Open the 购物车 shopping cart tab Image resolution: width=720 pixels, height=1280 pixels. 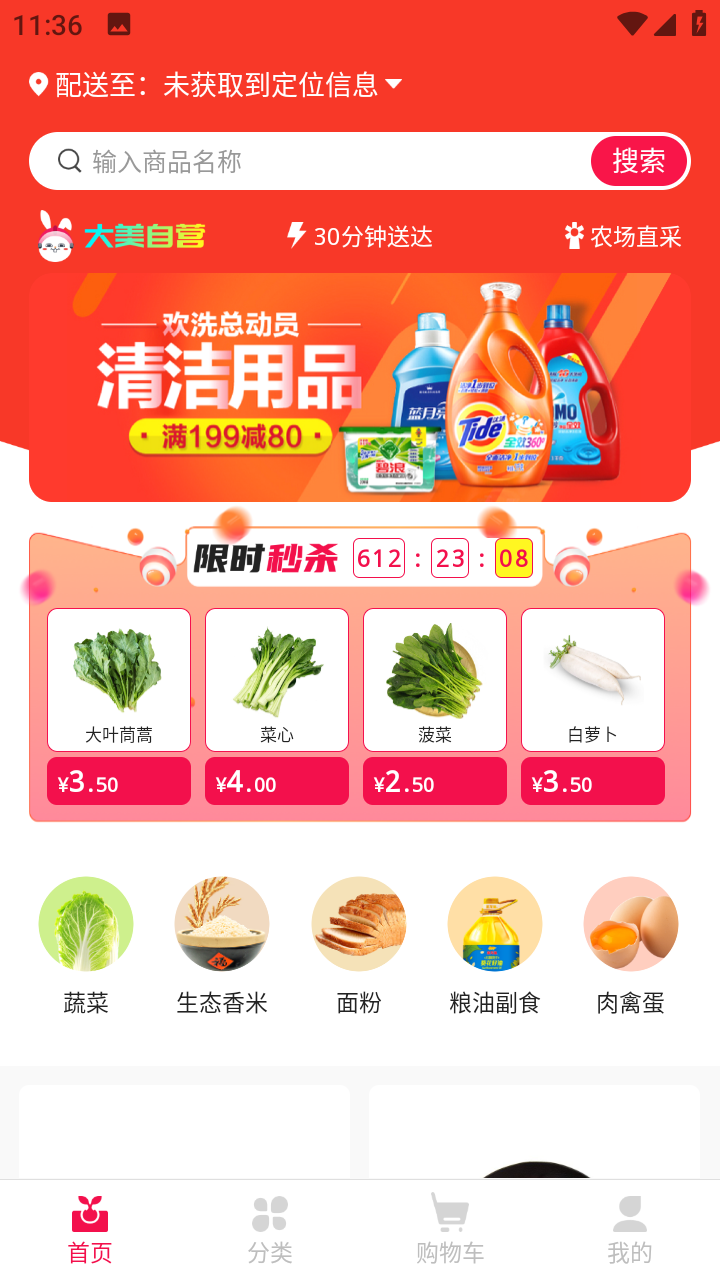(x=450, y=1230)
